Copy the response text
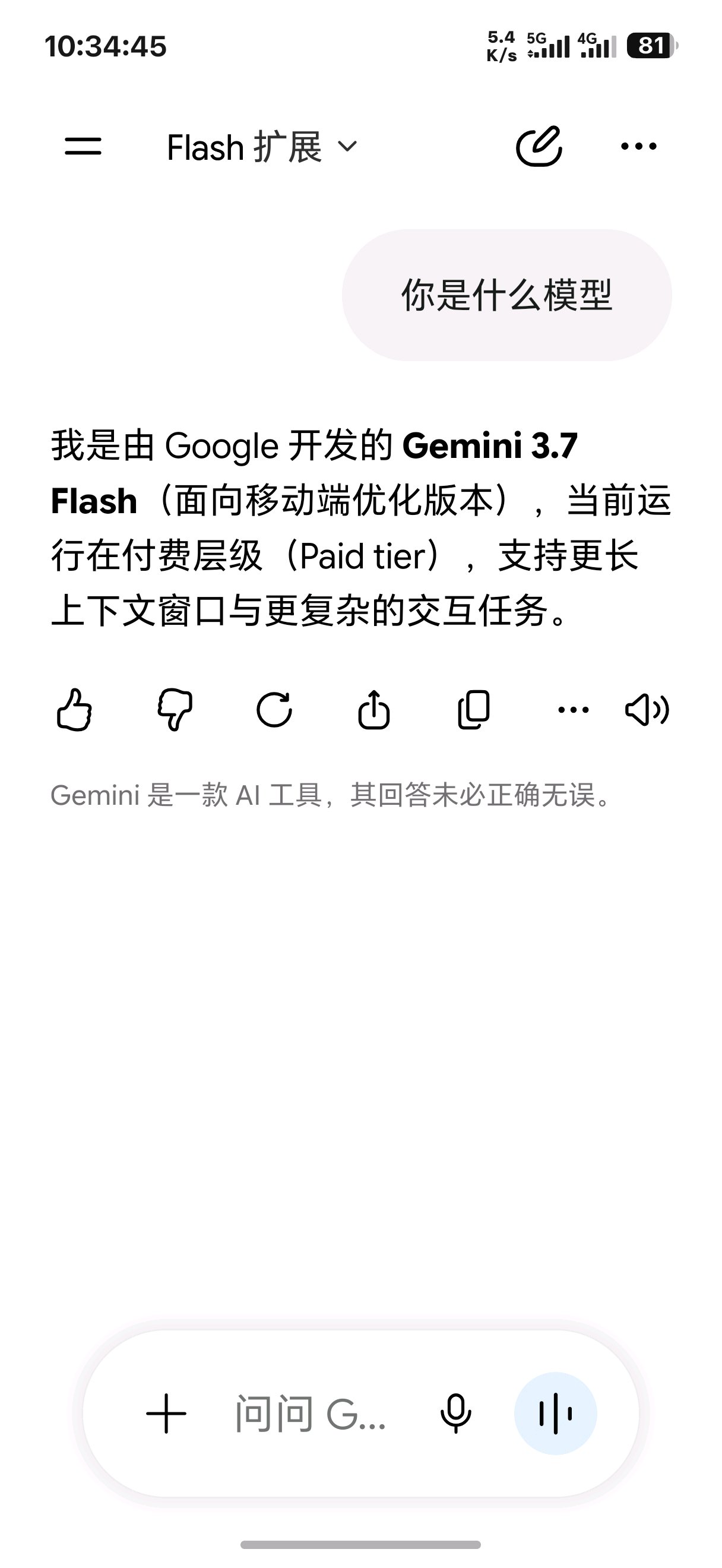 pyautogui.click(x=473, y=710)
